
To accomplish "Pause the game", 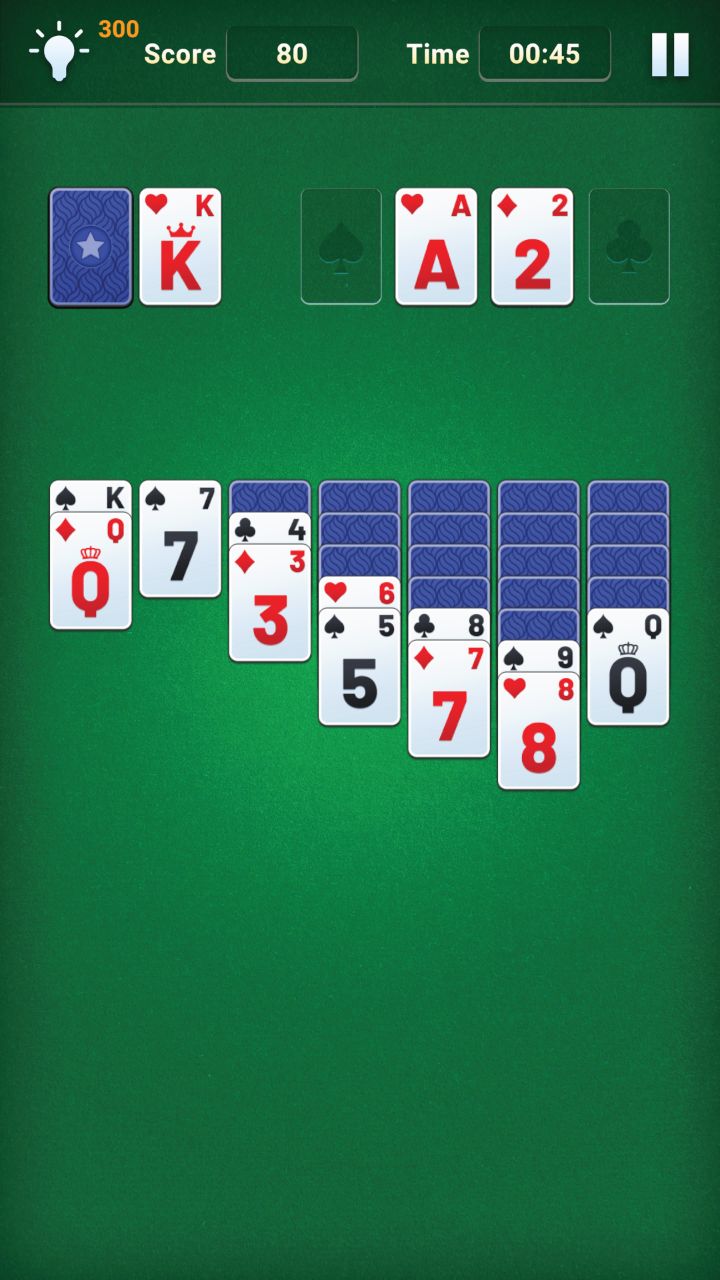I will coord(670,54).
